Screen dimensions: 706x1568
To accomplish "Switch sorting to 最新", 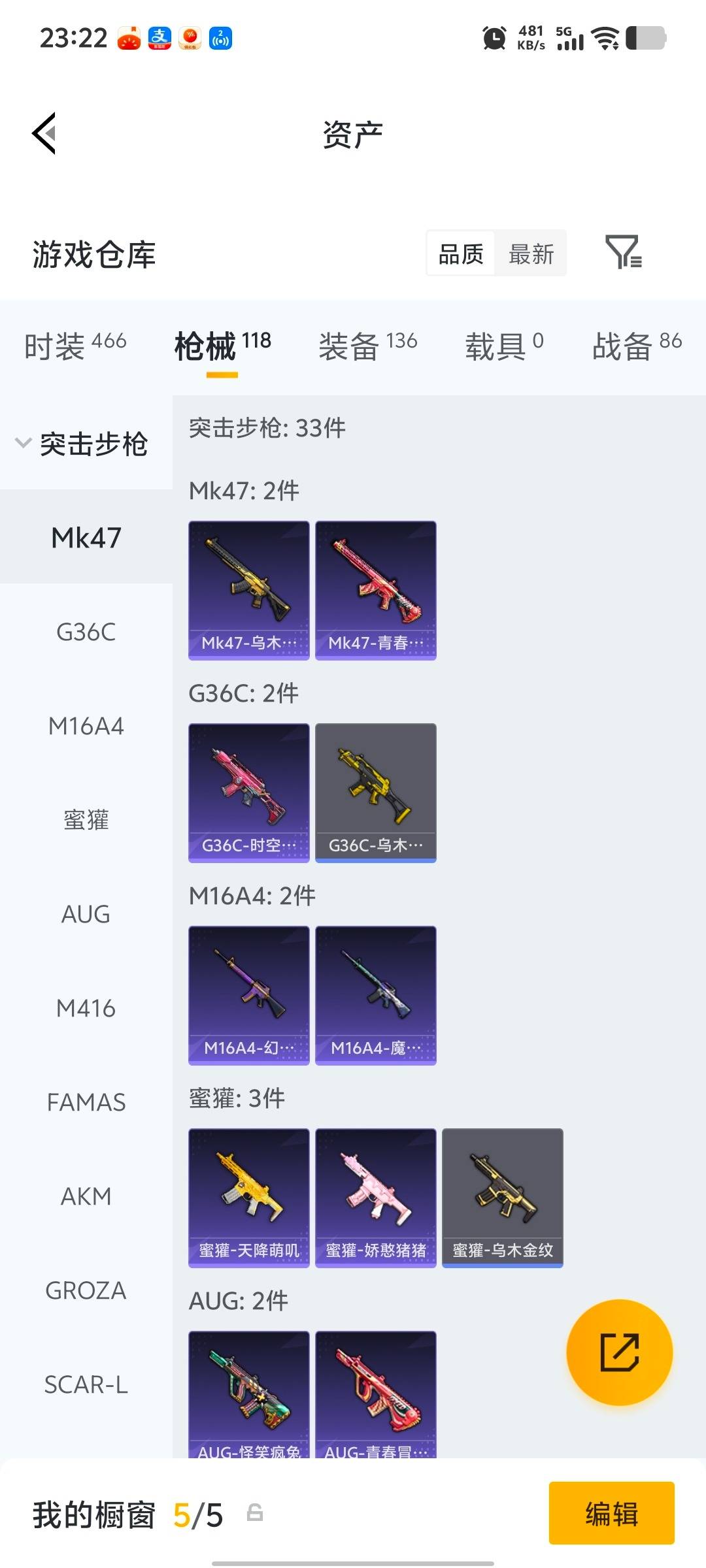I will (531, 253).
